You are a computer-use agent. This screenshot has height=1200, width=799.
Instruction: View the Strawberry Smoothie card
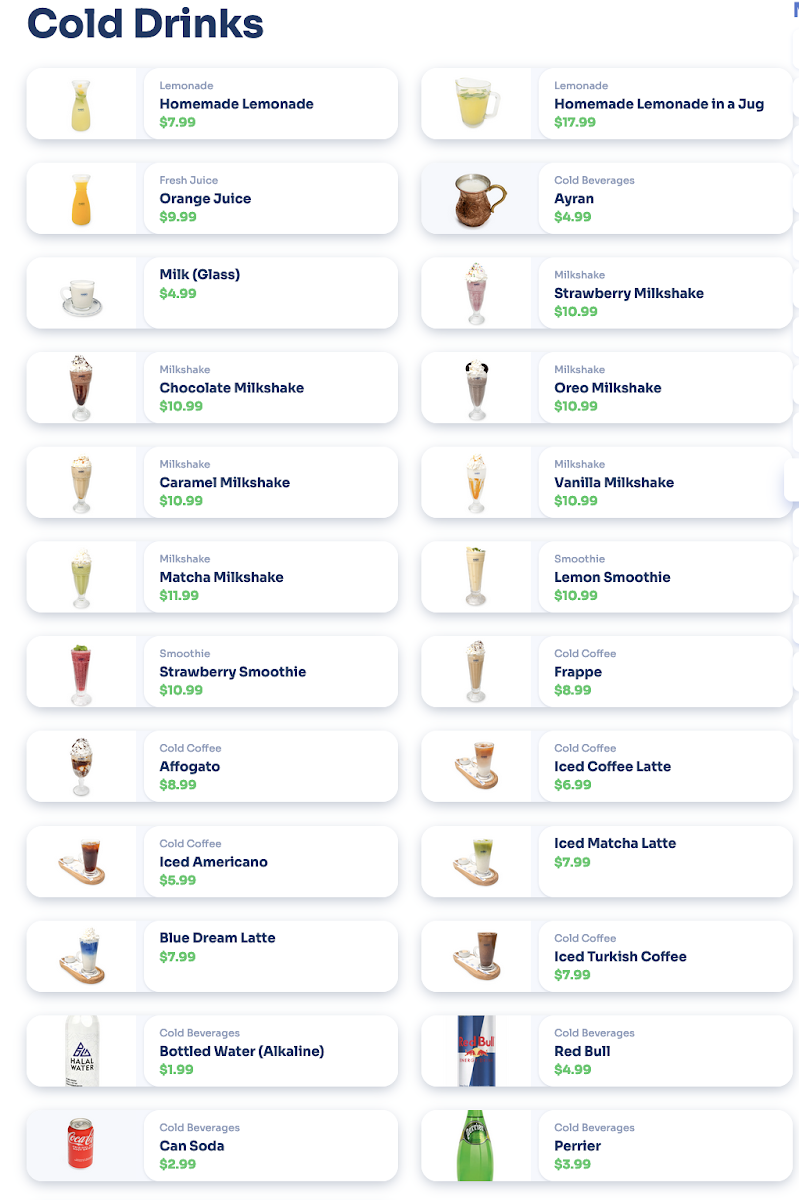click(212, 672)
